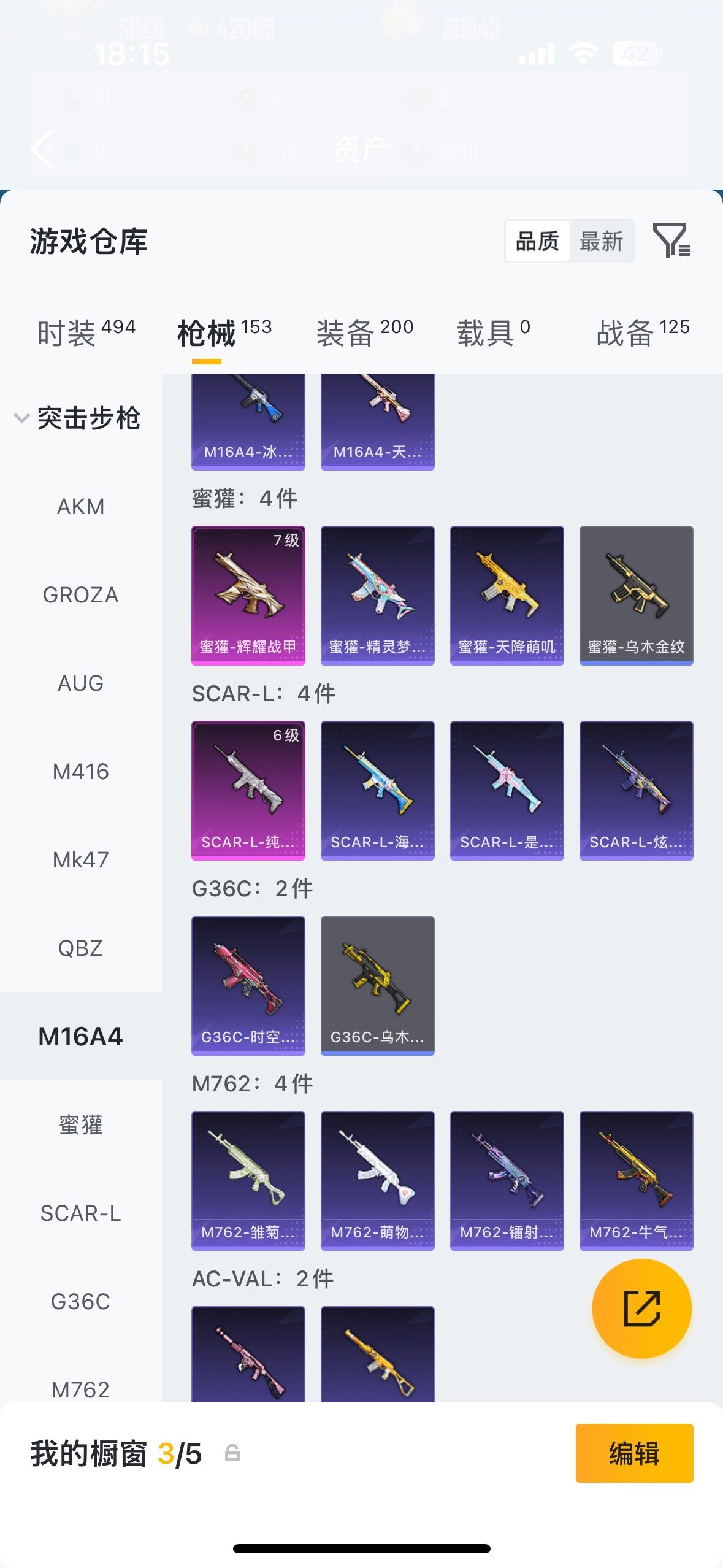This screenshot has width=723, height=1568.
Task: Select AKM in the sidebar
Action: point(81,507)
